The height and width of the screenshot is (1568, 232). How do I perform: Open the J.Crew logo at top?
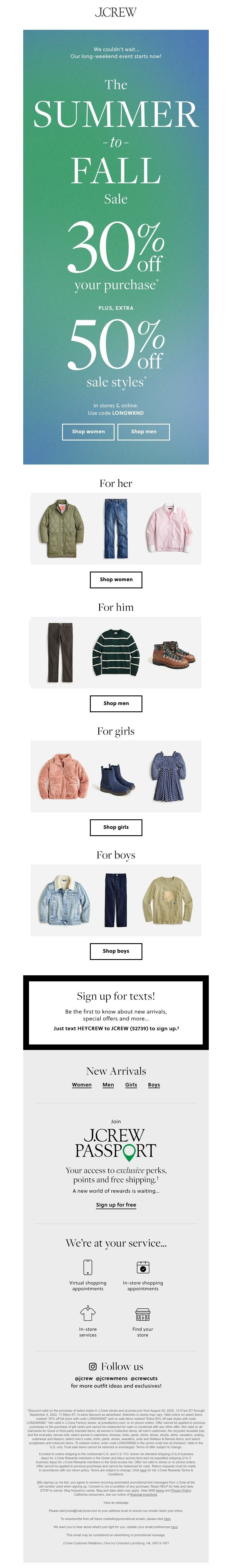click(x=116, y=12)
